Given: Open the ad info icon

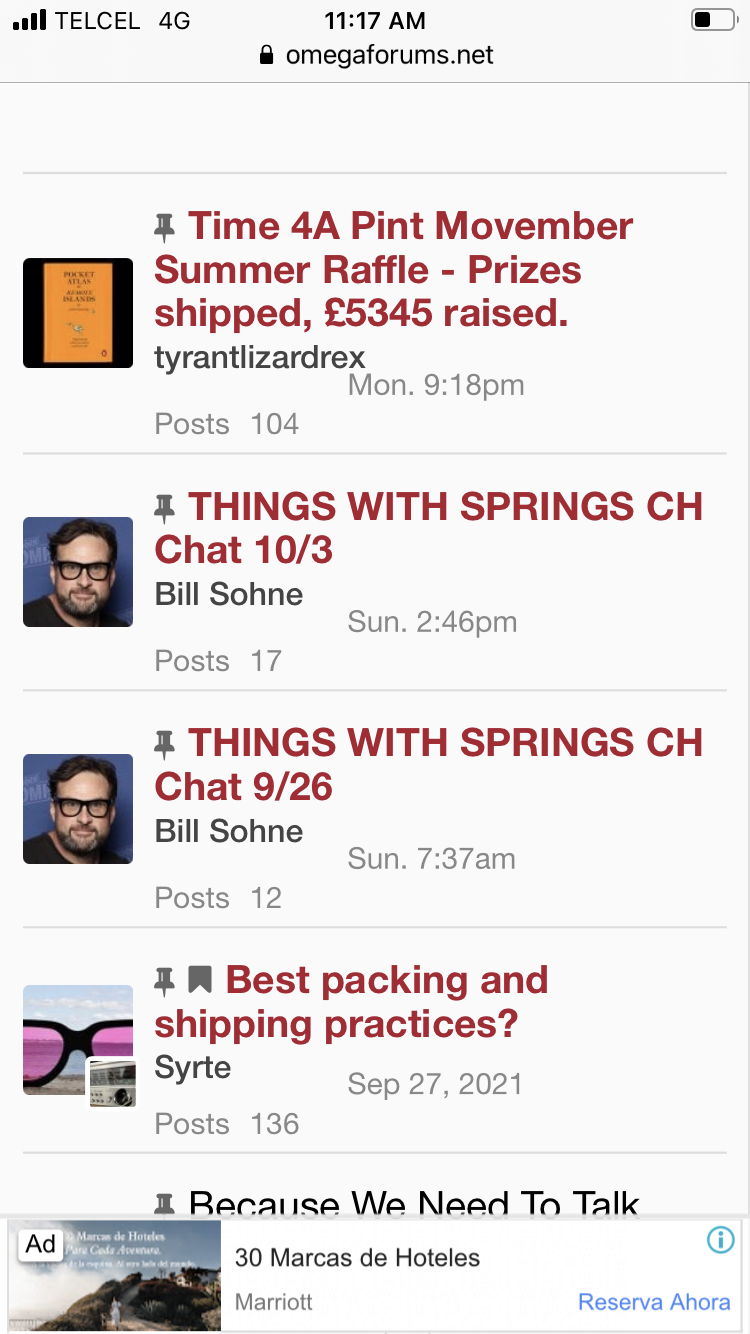Looking at the screenshot, I should (720, 1240).
